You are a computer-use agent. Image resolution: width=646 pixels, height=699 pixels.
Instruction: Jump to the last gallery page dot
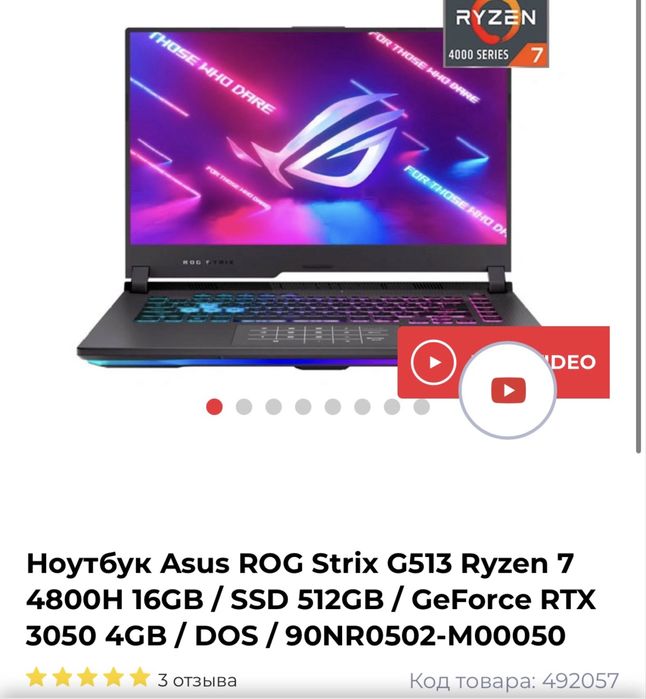[x=421, y=407]
